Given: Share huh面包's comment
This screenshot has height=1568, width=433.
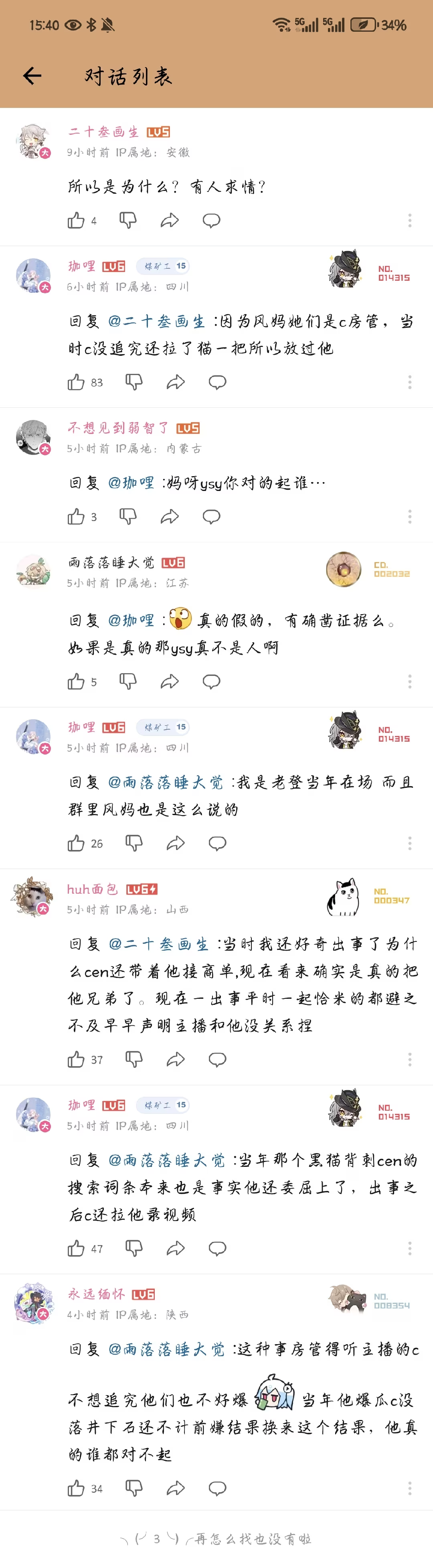Looking at the screenshot, I should tap(175, 1060).
